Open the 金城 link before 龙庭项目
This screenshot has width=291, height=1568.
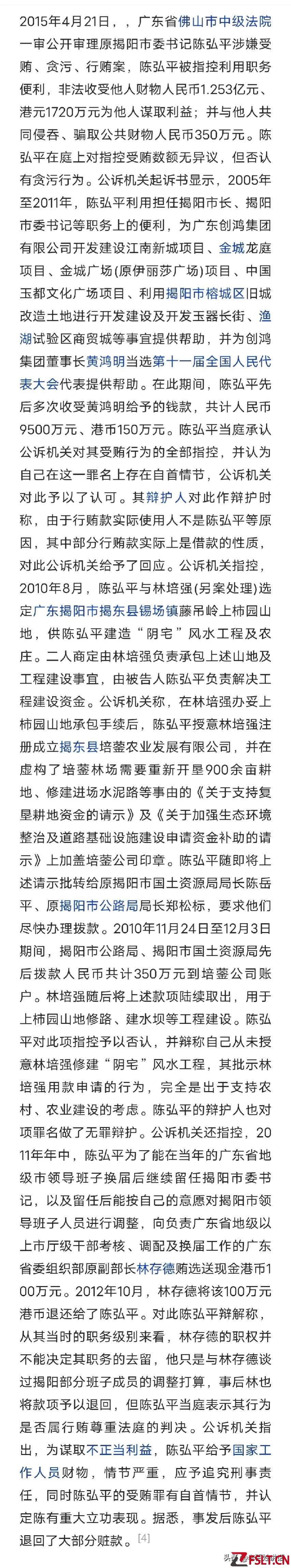(231, 248)
